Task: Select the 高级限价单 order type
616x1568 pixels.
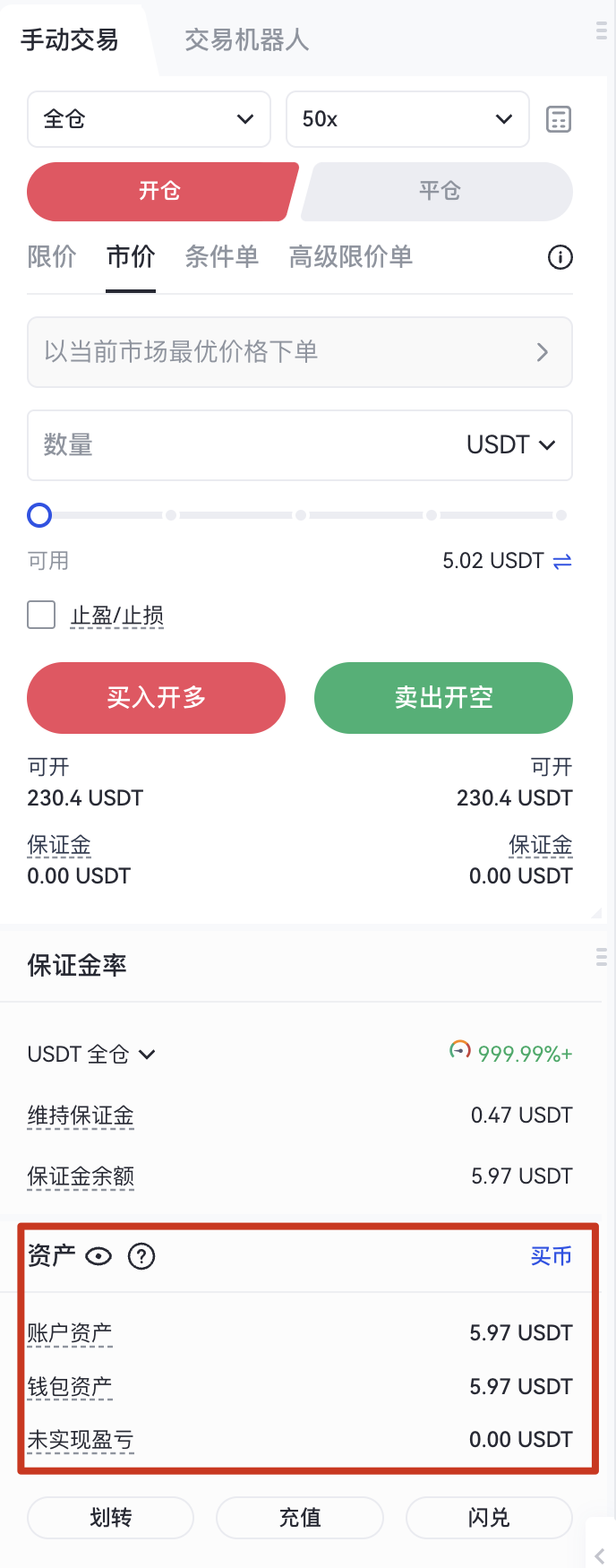Action: 350,257
